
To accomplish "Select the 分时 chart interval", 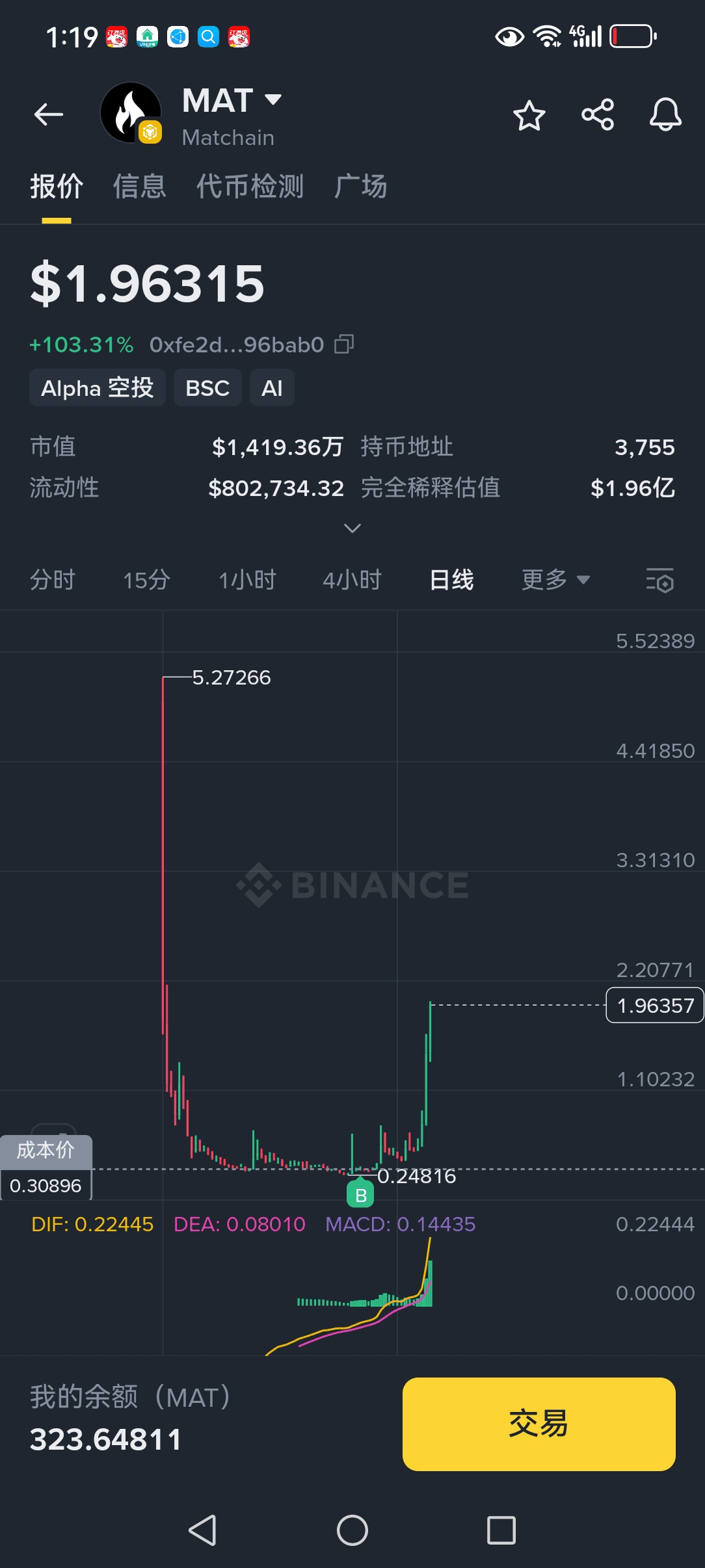I will [x=53, y=579].
